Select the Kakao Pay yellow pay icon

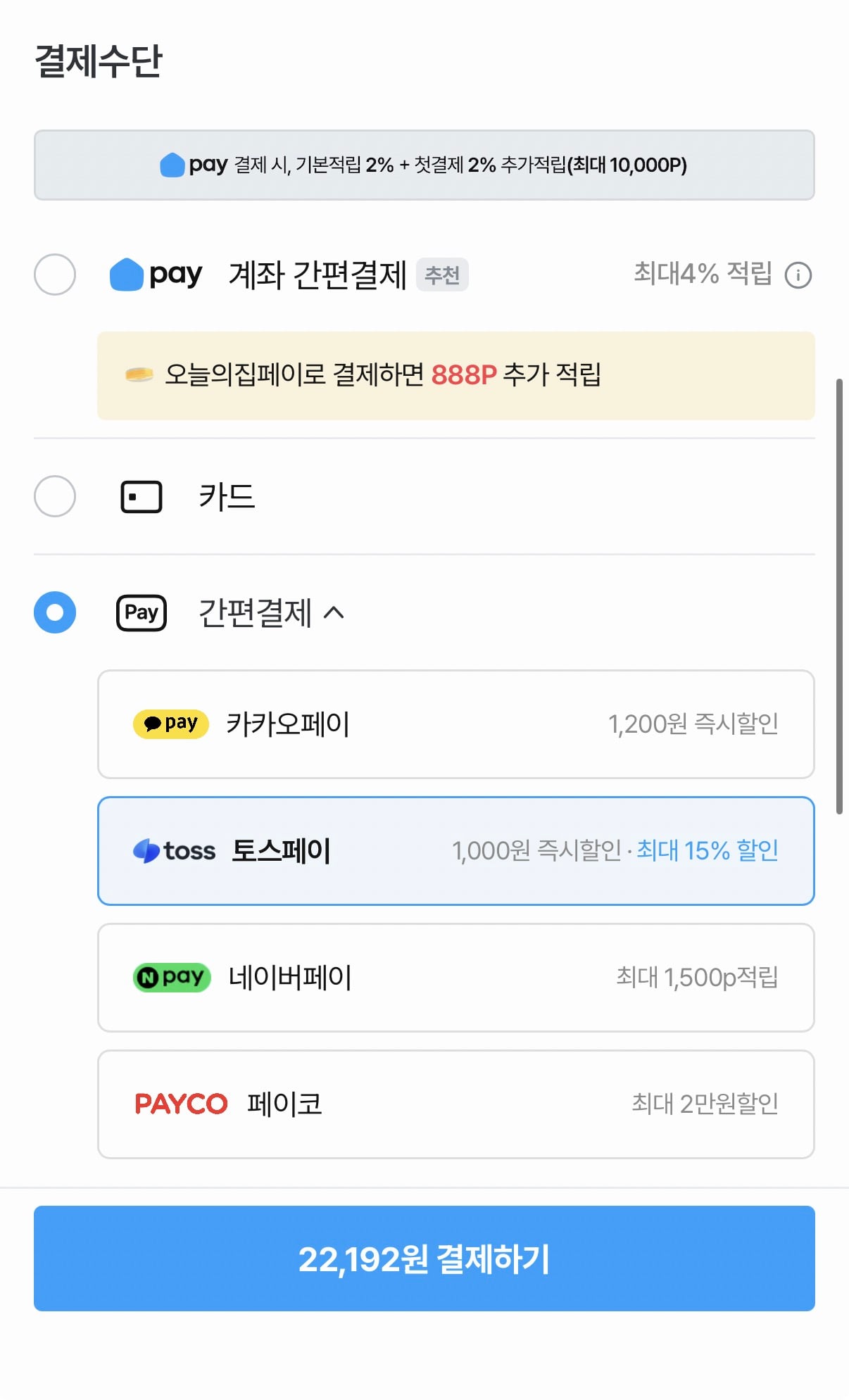pos(170,724)
